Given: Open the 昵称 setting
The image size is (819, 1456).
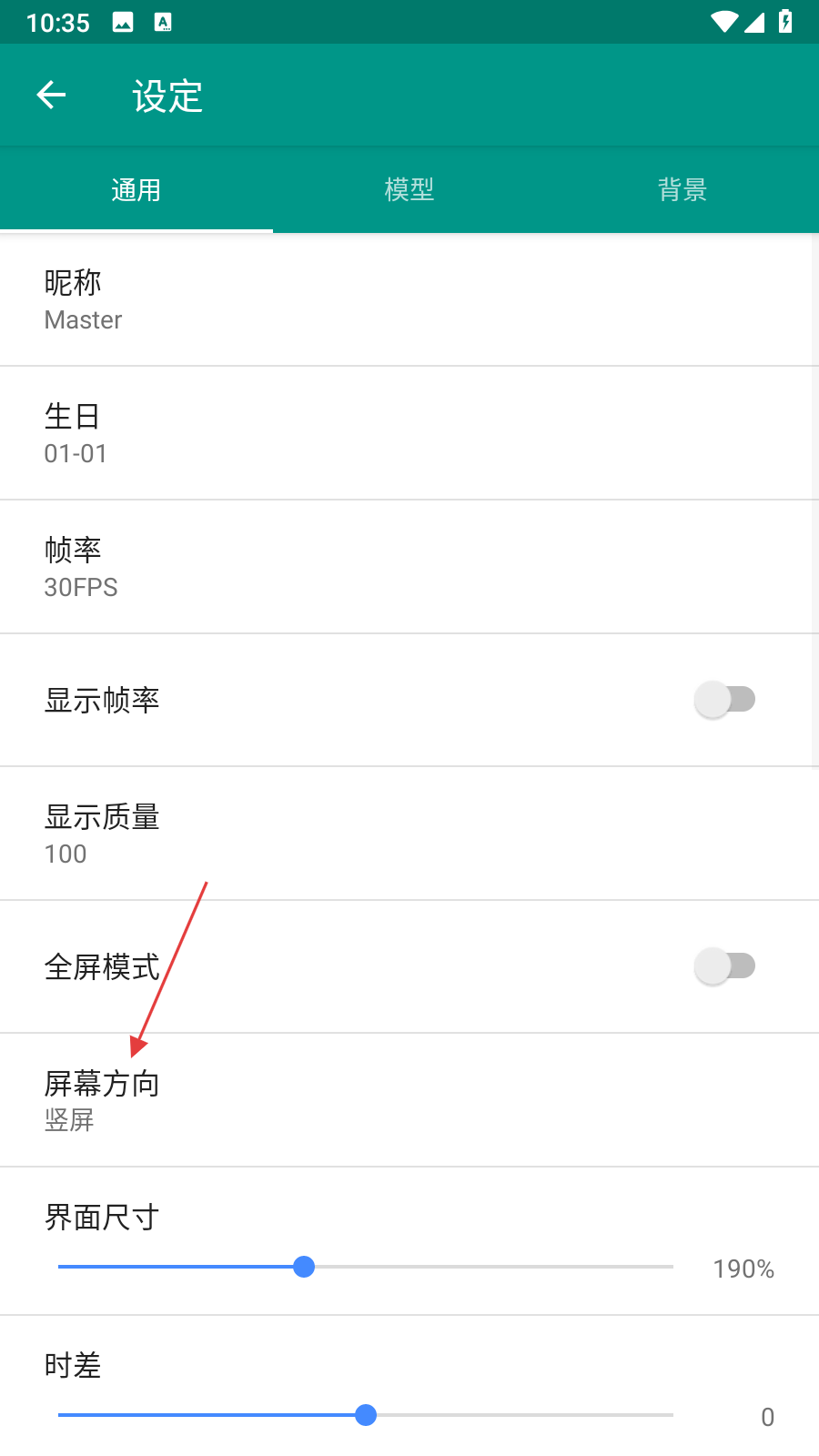Looking at the screenshot, I should point(409,299).
